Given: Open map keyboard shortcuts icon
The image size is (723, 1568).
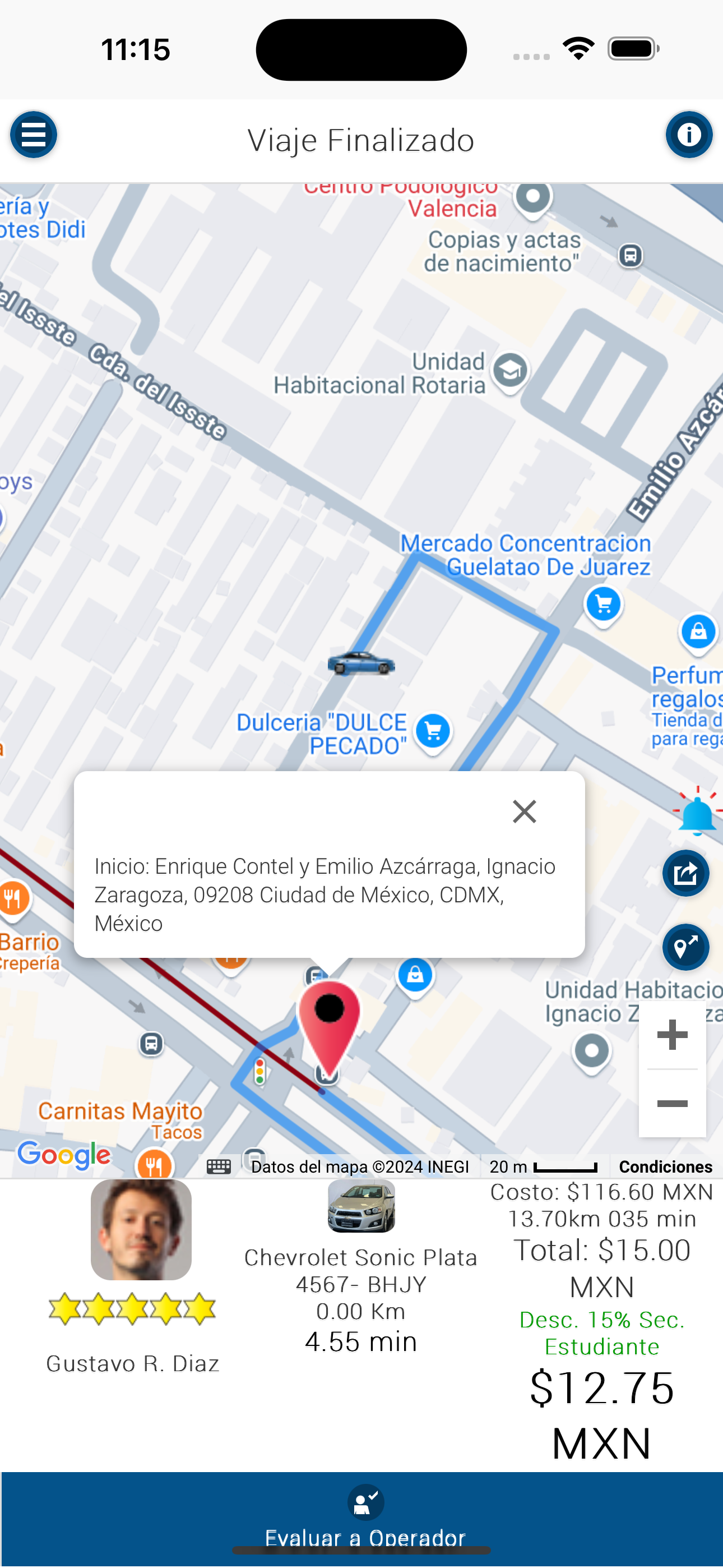Looking at the screenshot, I should point(219,1167).
